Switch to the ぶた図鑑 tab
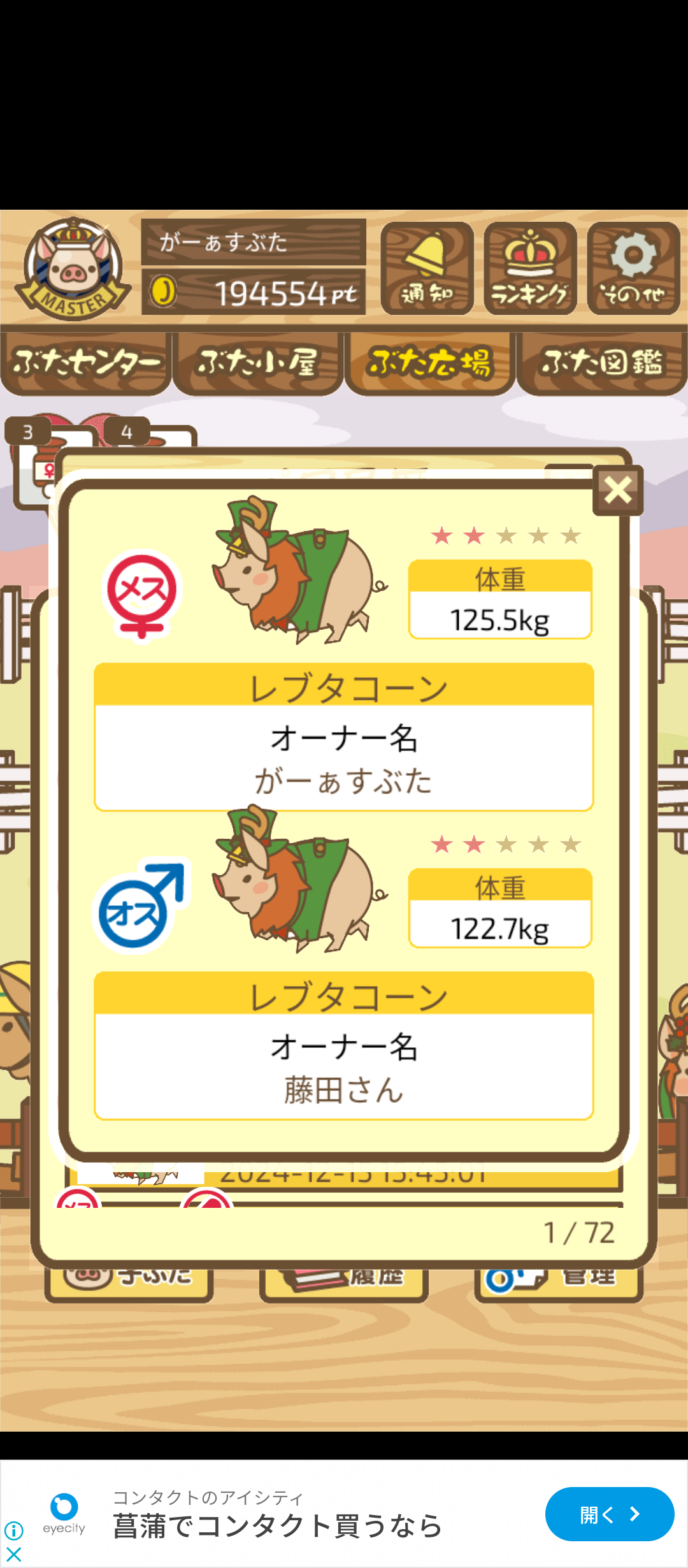This screenshot has width=688, height=1568. (x=602, y=362)
